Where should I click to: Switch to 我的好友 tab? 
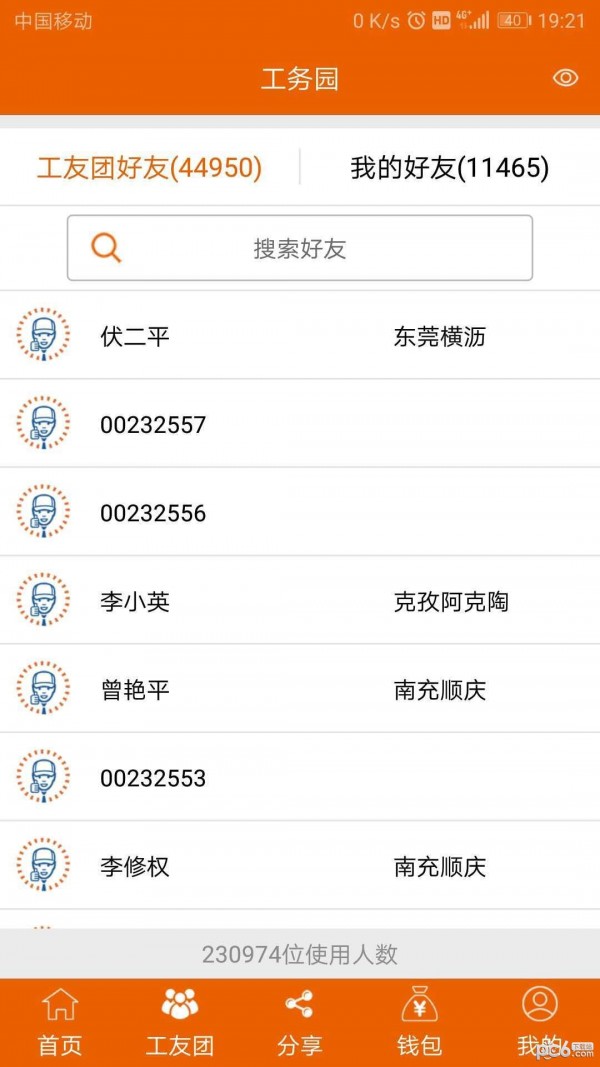449,168
